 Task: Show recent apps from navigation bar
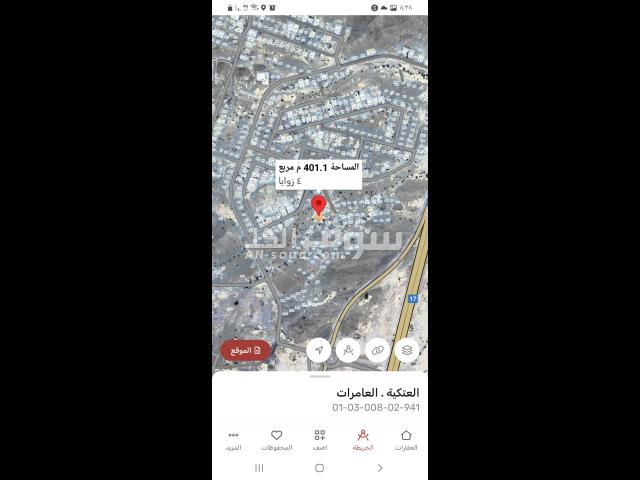click(260, 467)
